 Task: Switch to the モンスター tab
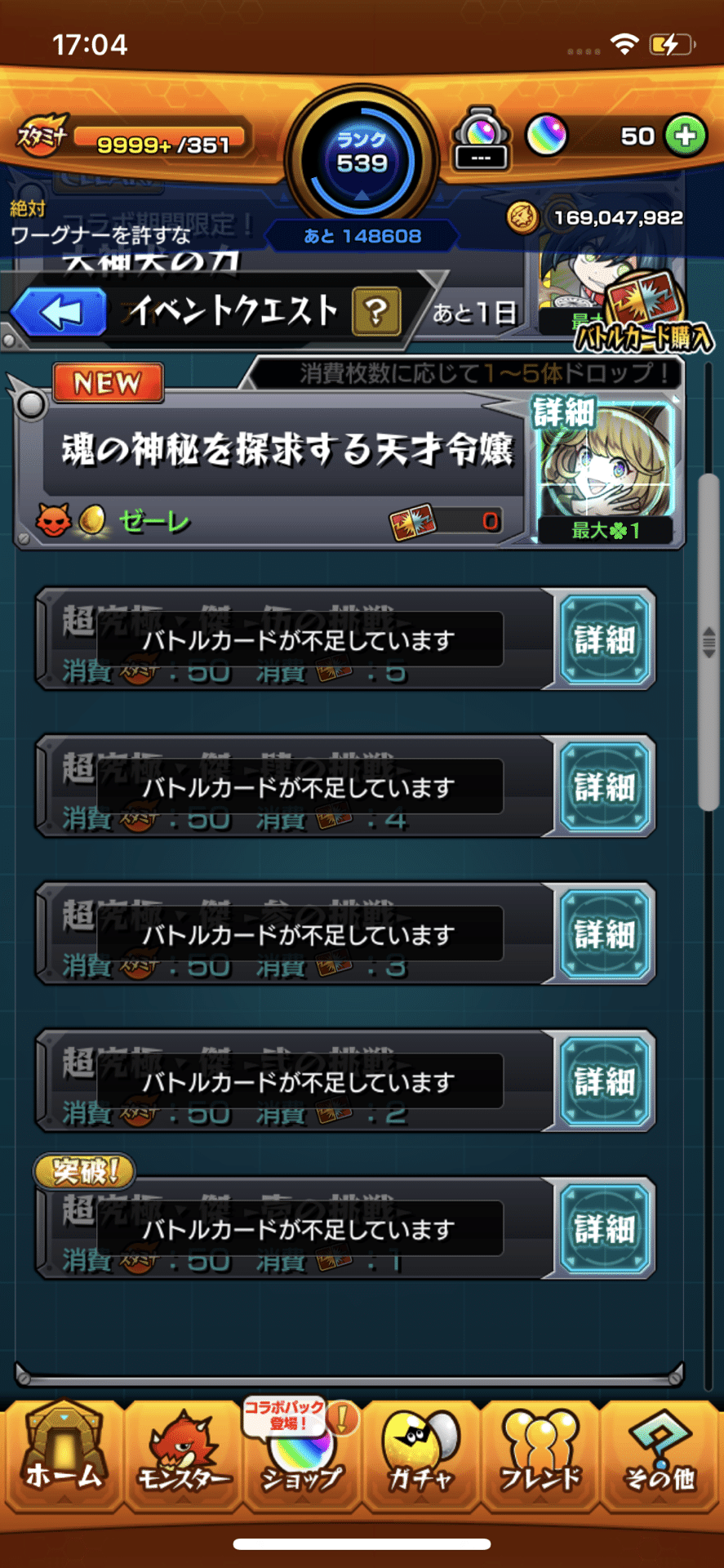pos(183,1459)
